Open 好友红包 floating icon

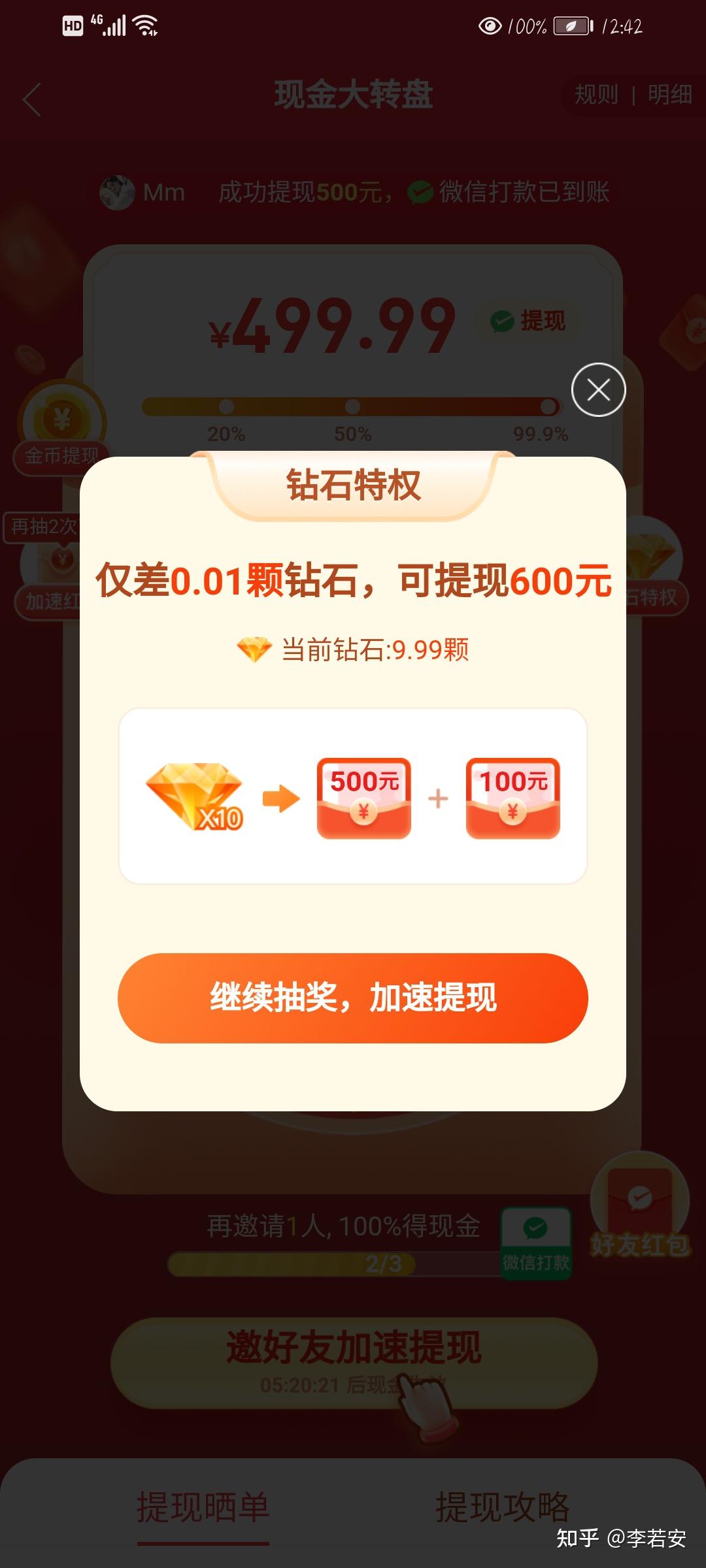tap(640, 1206)
